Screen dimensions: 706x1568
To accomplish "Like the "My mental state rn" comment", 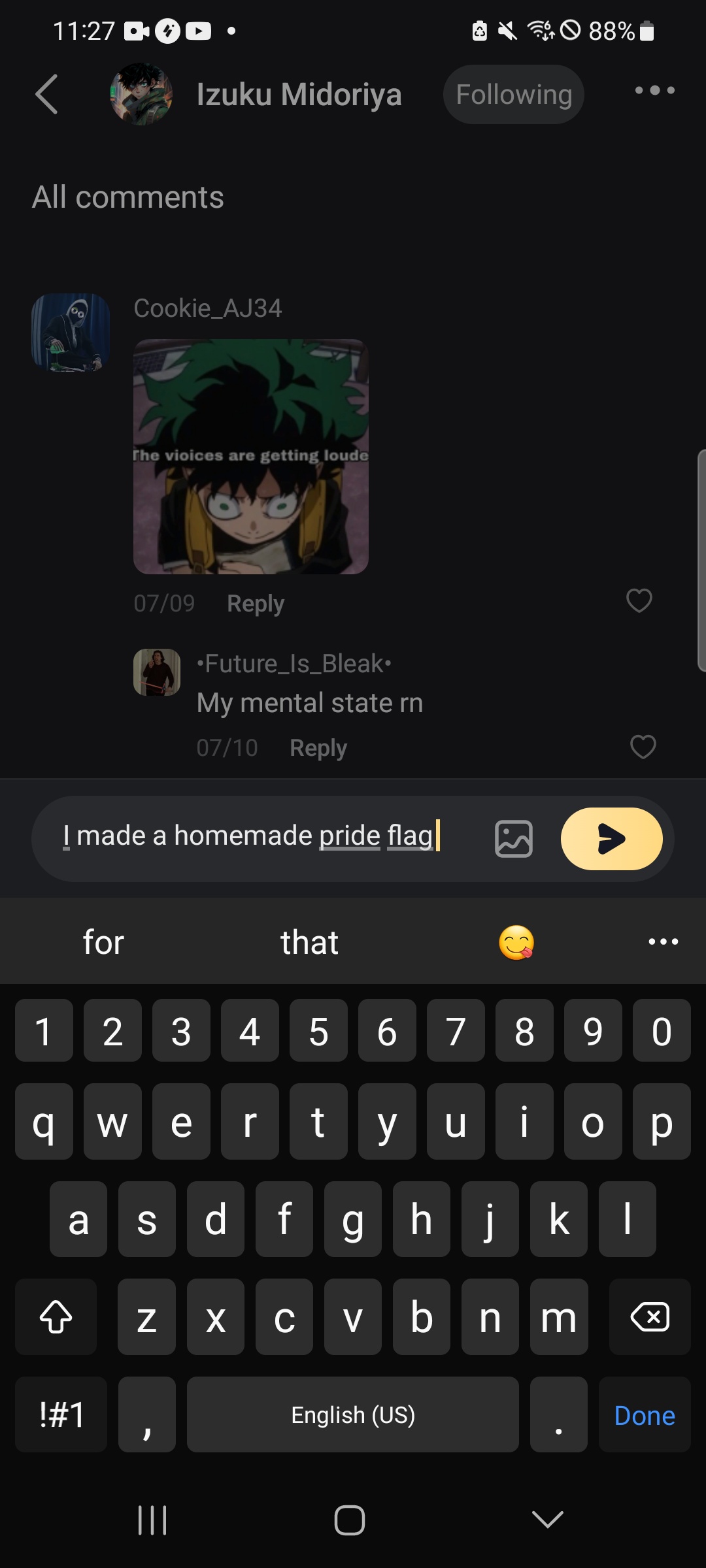I will pyautogui.click(x=643, y=747).
